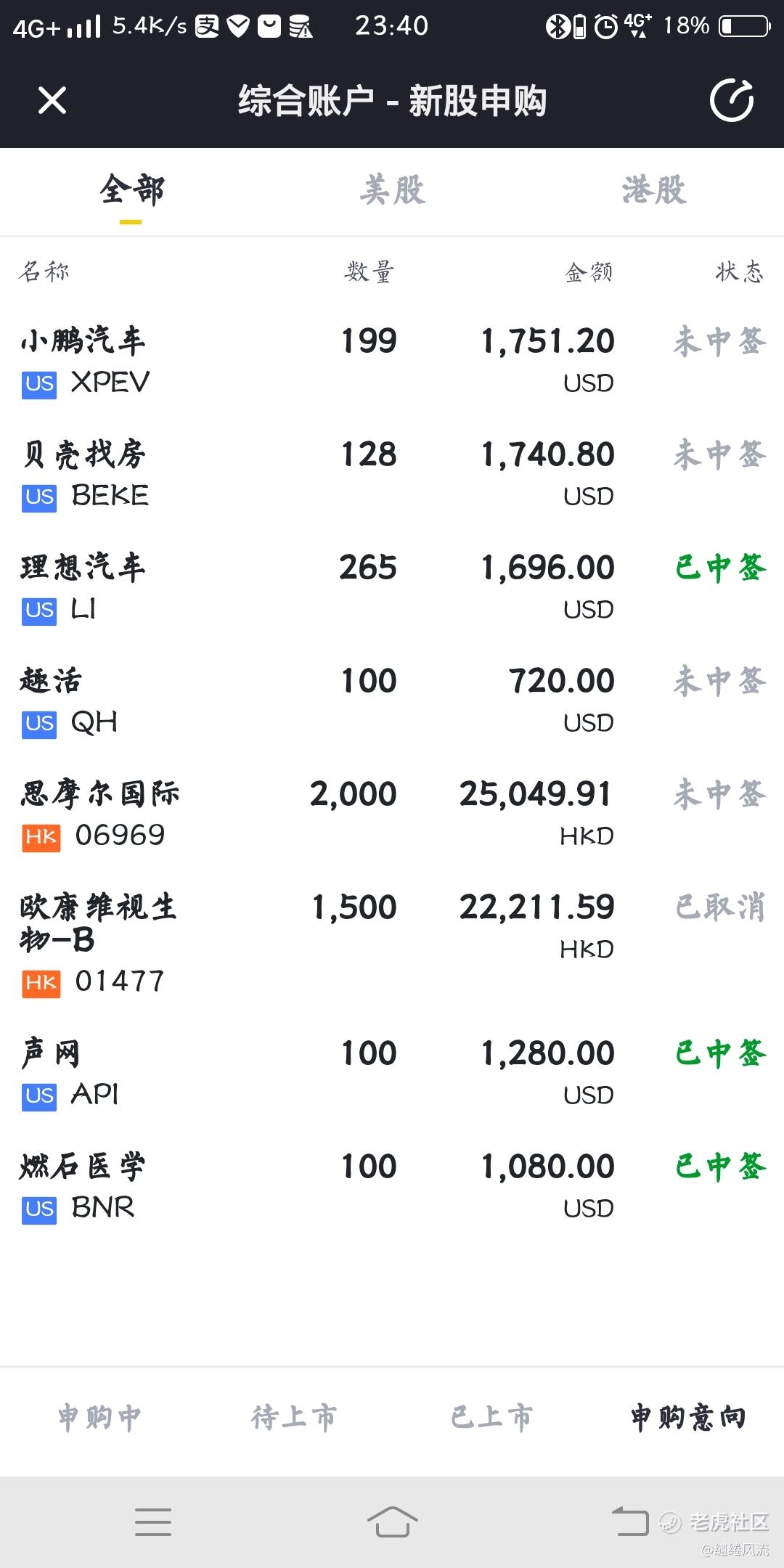Screen dimensions: 784x1568
Task: Open the 趣活 QH subscription record
Action: pos(392,701)
